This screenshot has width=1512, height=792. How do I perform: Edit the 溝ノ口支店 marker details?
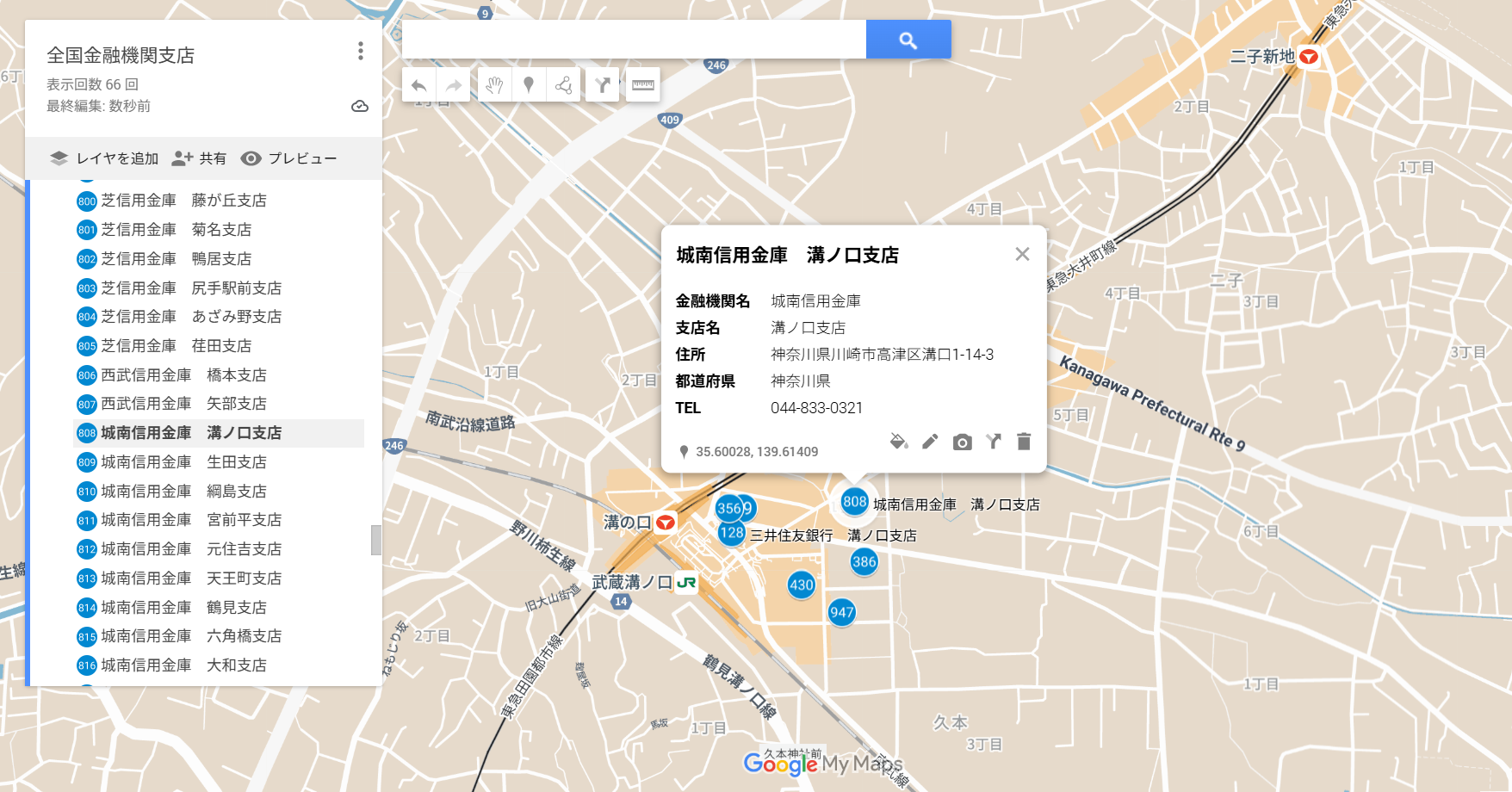(x=930, y=442)
